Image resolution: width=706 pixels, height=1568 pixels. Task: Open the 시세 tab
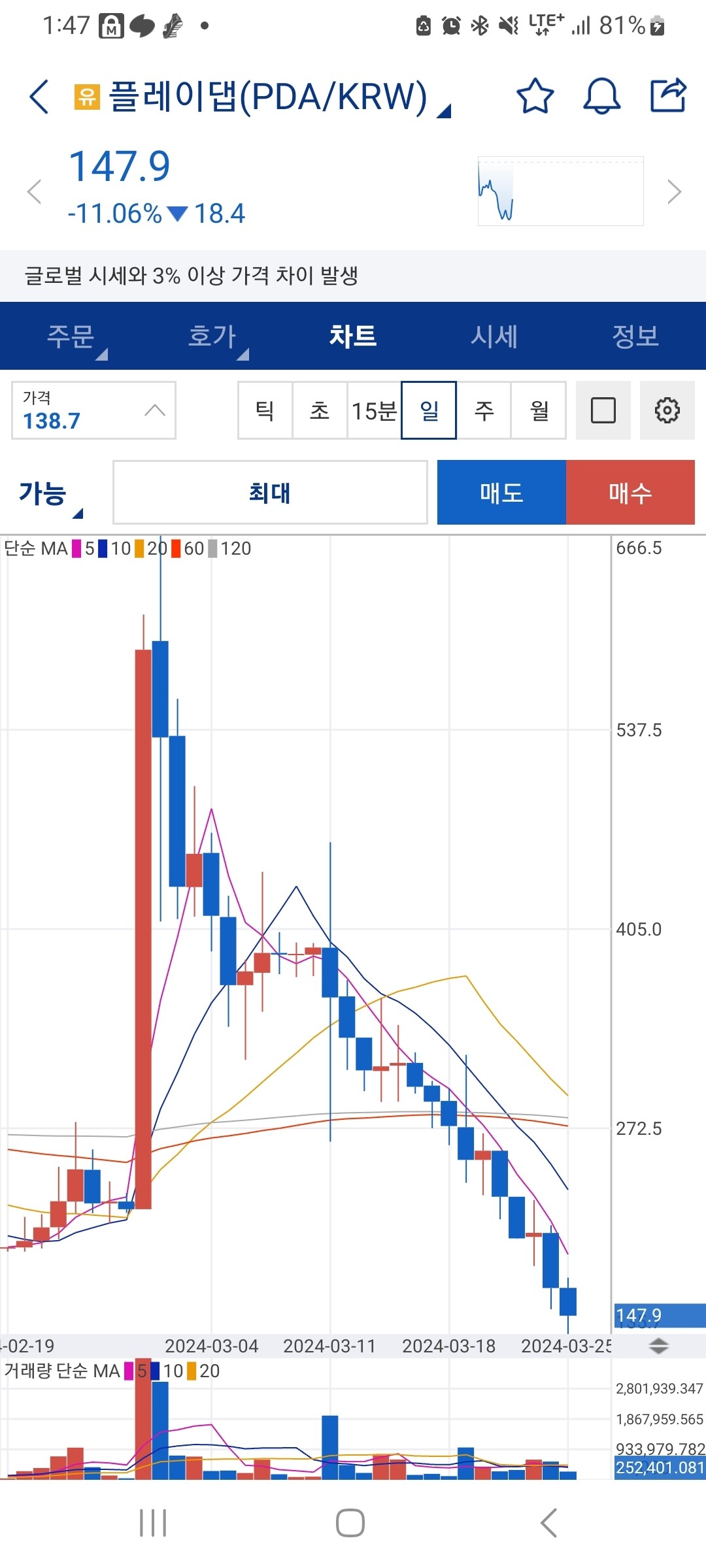coord(494,336)
